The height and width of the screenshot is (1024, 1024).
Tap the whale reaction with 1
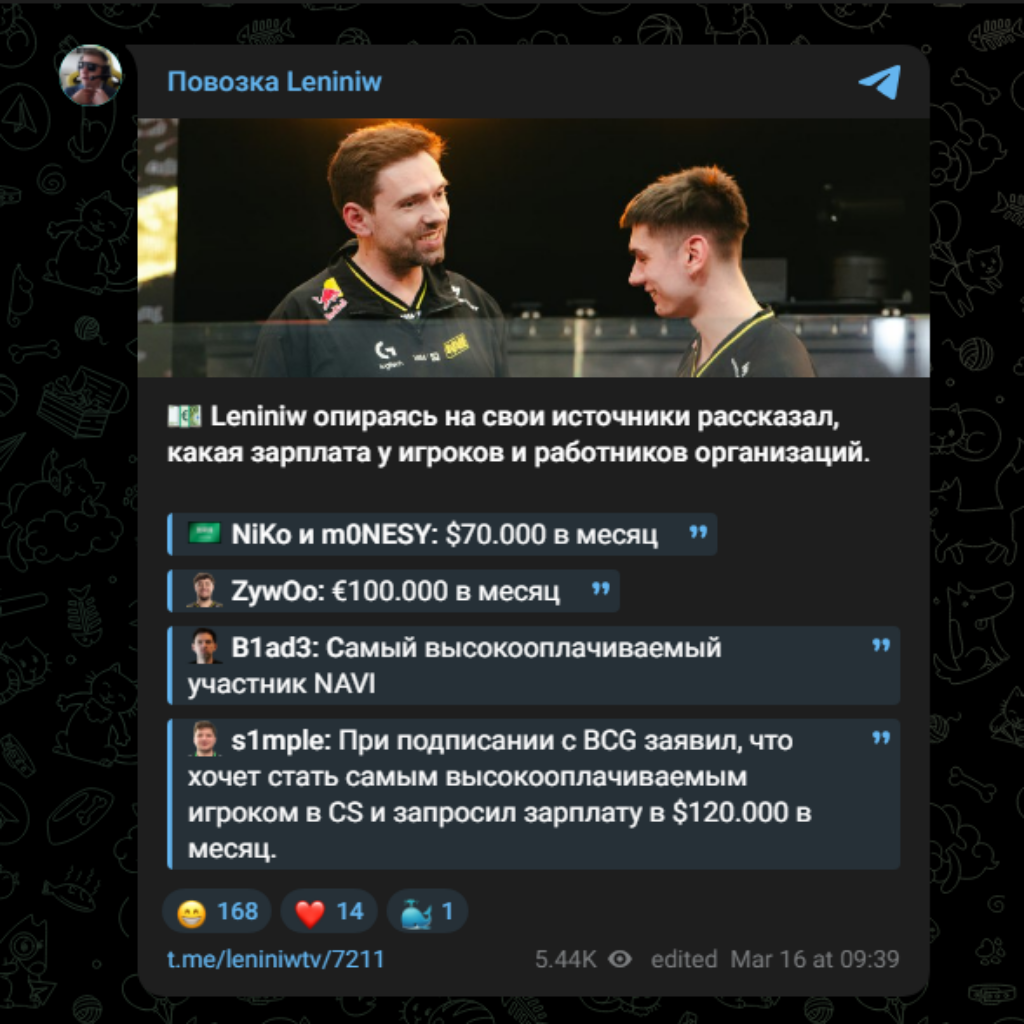pyautogui.click(x=427, y=911)
